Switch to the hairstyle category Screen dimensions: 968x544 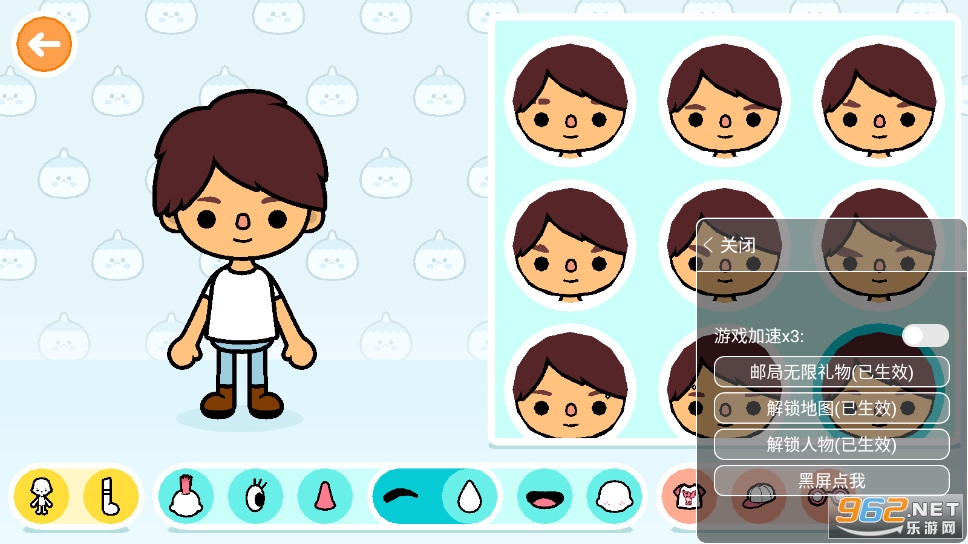(x=186, y=496)
